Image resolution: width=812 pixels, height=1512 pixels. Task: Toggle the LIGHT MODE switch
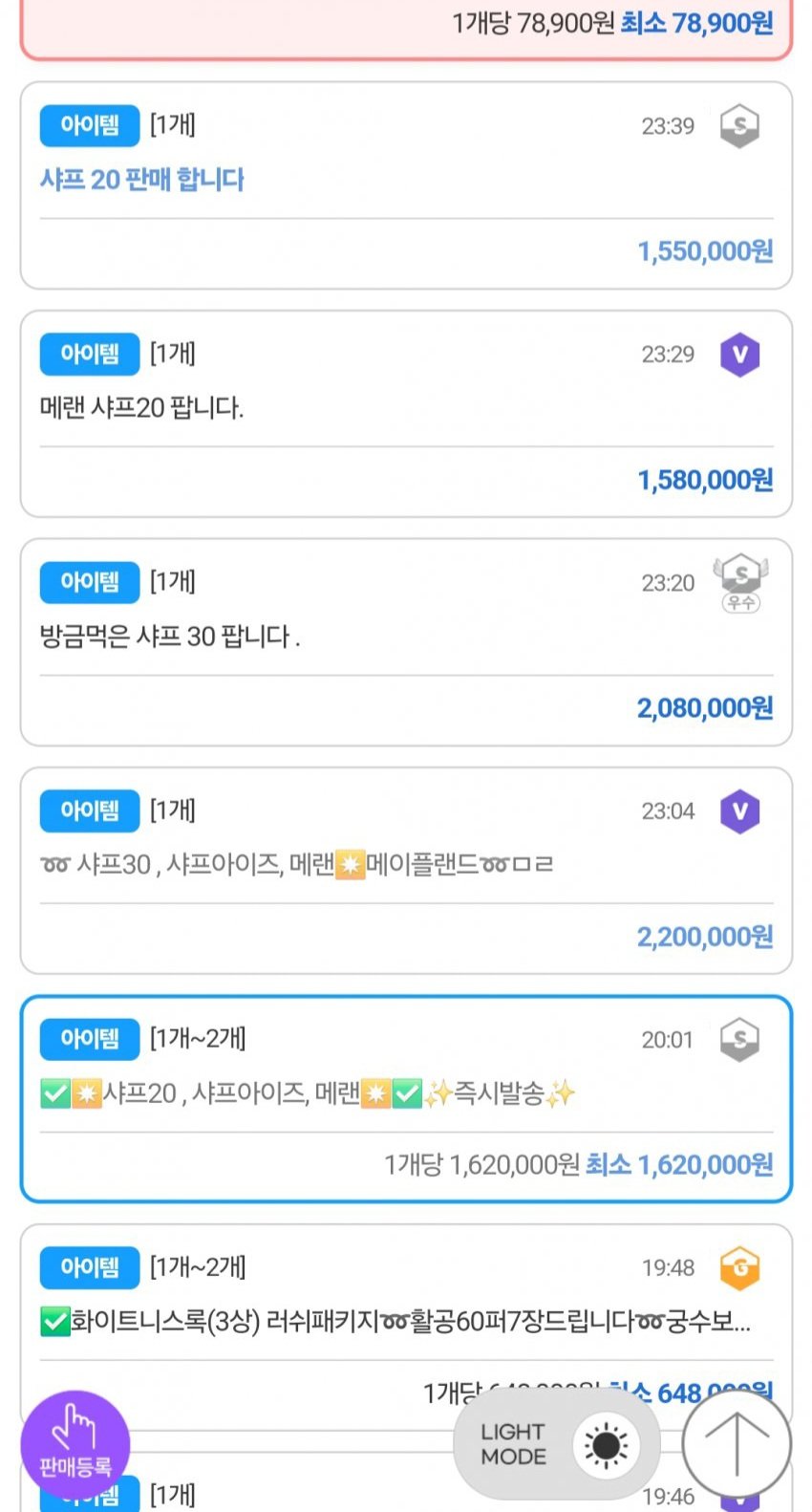coord(557,1445)
